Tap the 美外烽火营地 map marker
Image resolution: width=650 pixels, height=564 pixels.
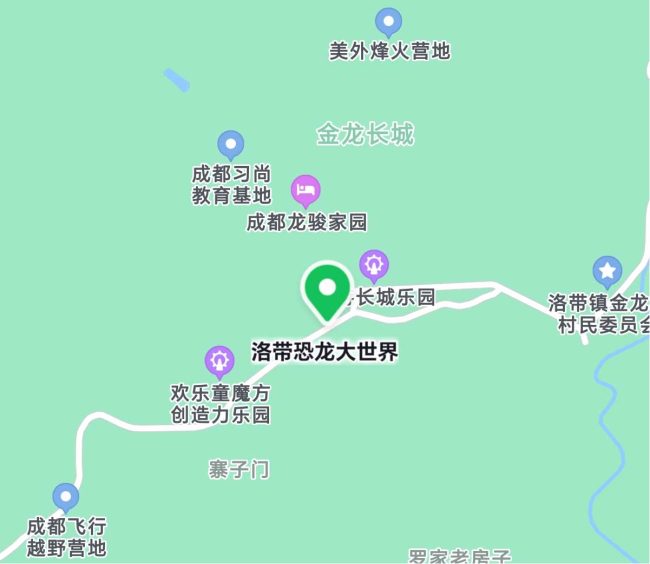click(x=388, y=21)
